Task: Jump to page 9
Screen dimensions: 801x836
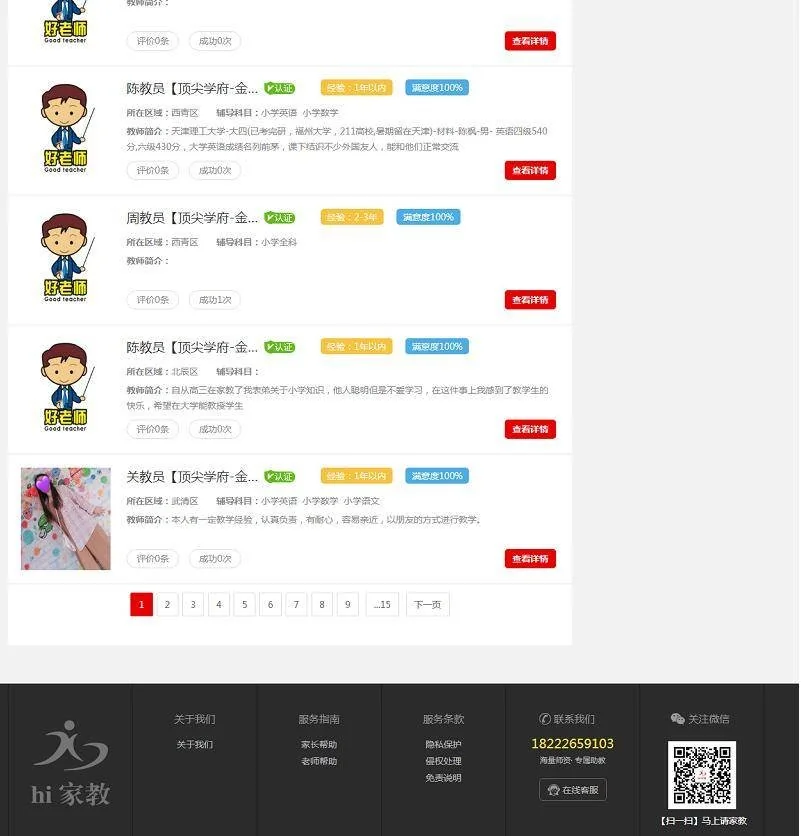Action: pos(347,605)
